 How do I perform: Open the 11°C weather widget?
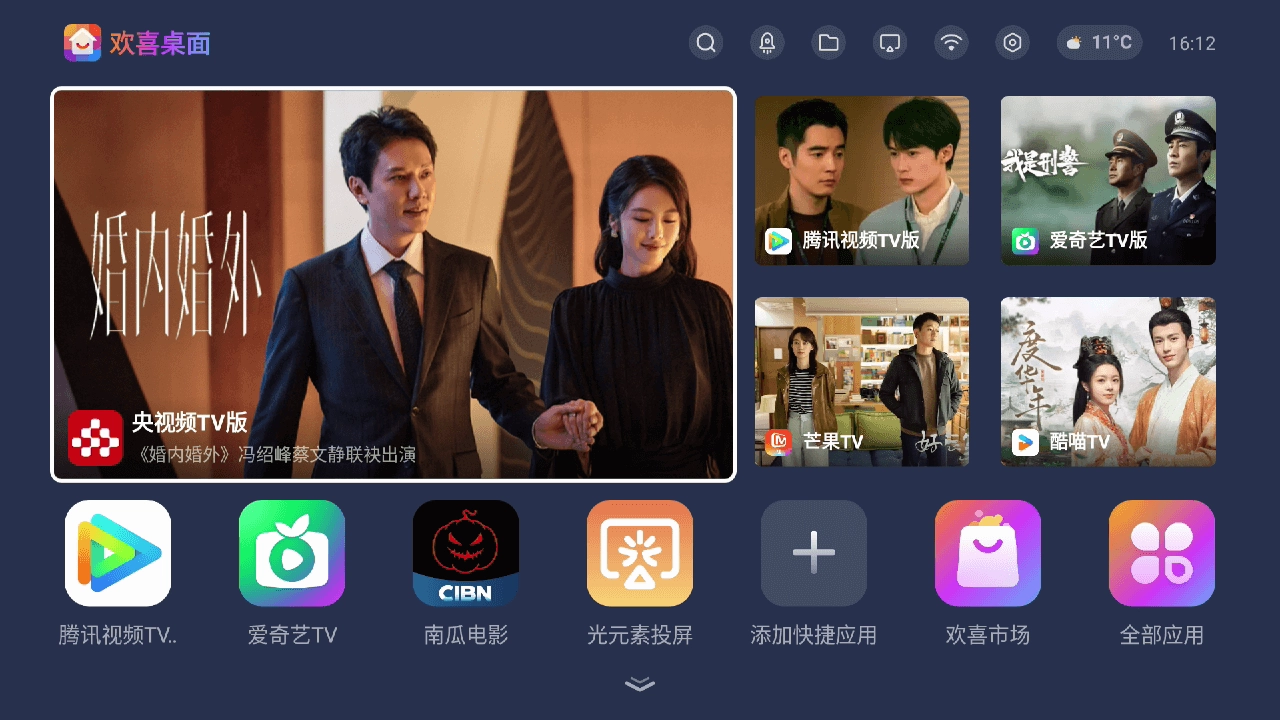(x=1099, y=43)
